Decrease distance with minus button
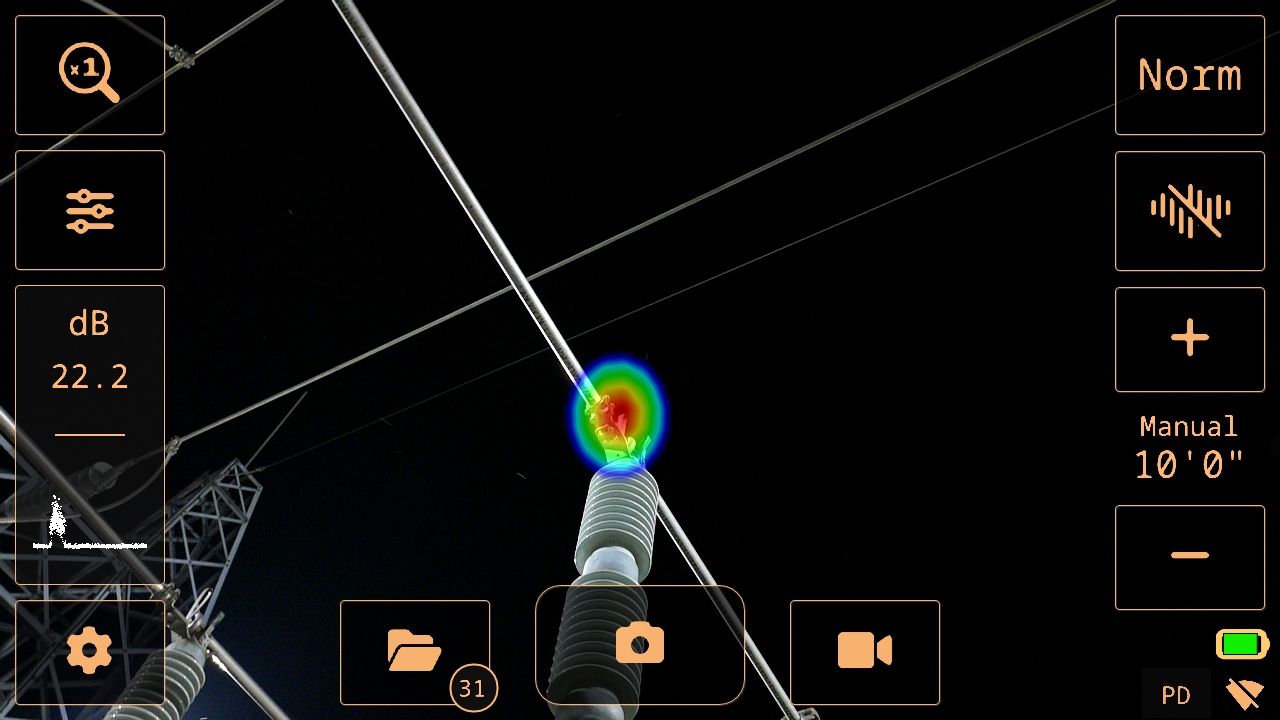This screenshot has width=1280, height=720. 1190,557
